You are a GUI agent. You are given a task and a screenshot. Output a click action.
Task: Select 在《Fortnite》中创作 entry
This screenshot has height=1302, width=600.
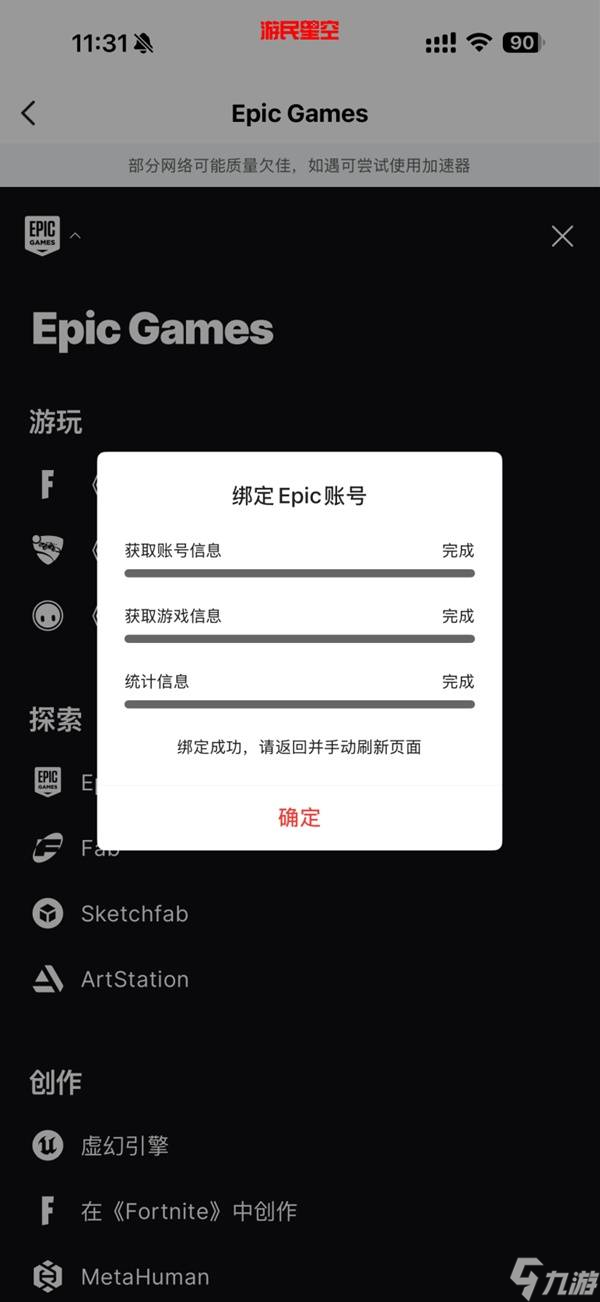coord(188,1212)
